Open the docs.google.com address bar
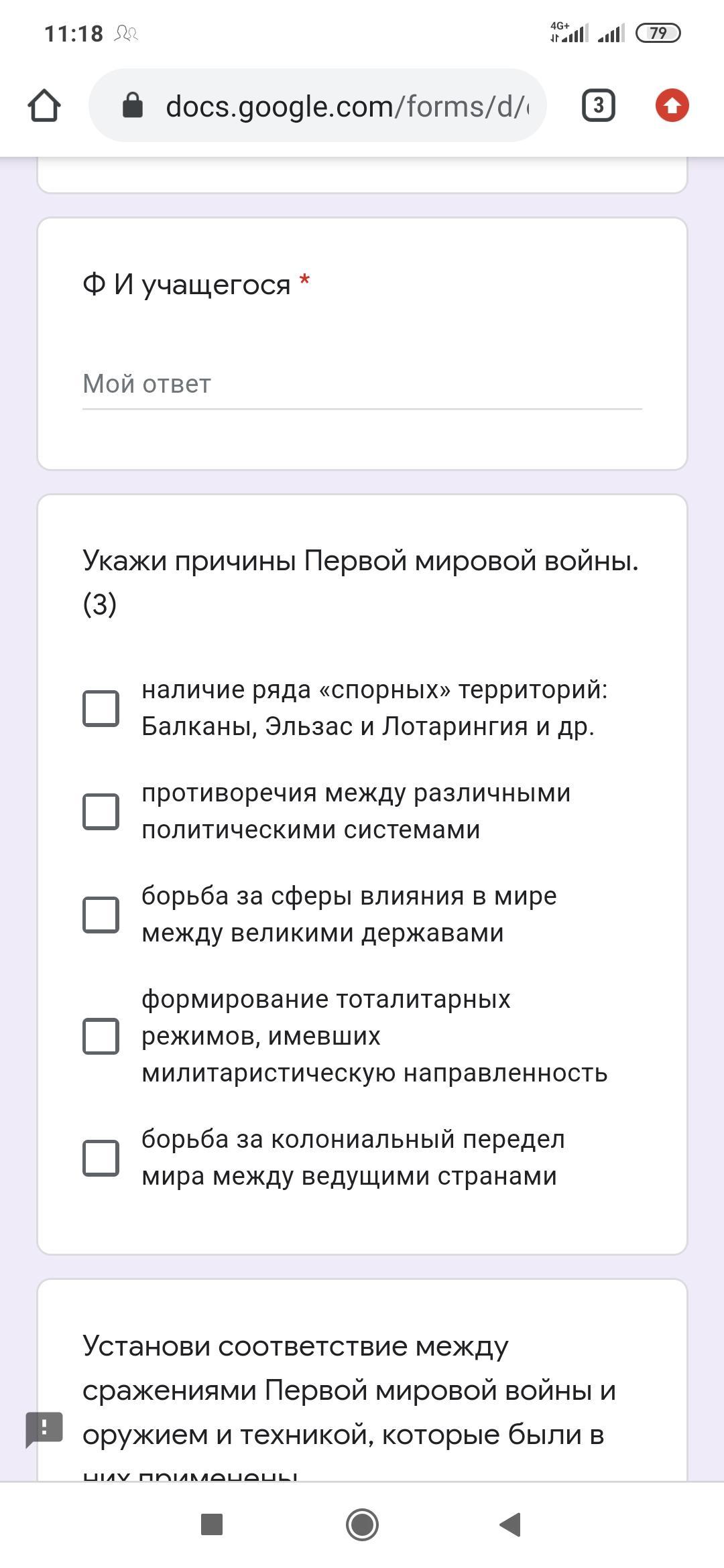The width and height of the screenshot is (724, 1568). click(318, 106)
